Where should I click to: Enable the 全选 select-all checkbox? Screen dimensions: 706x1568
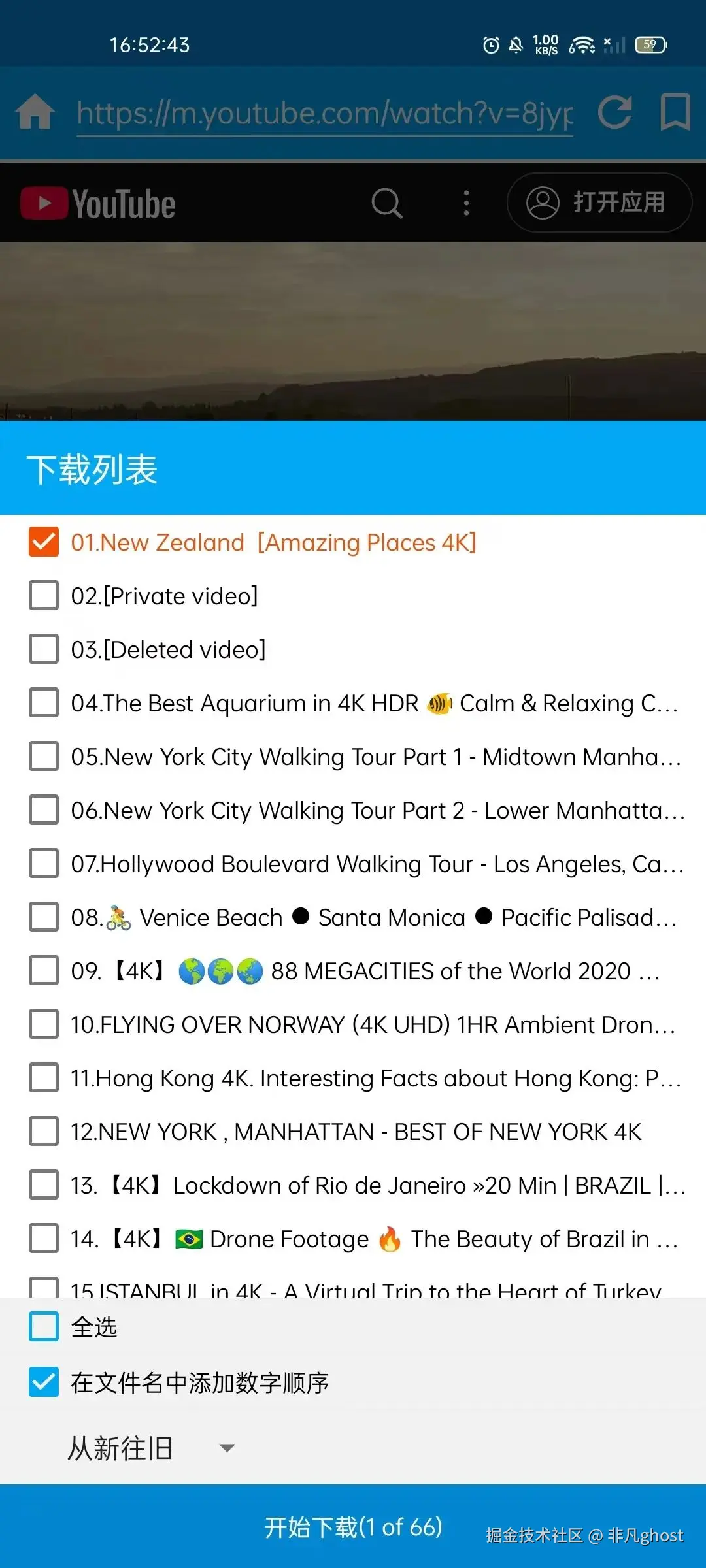[x=44, y=1326]
